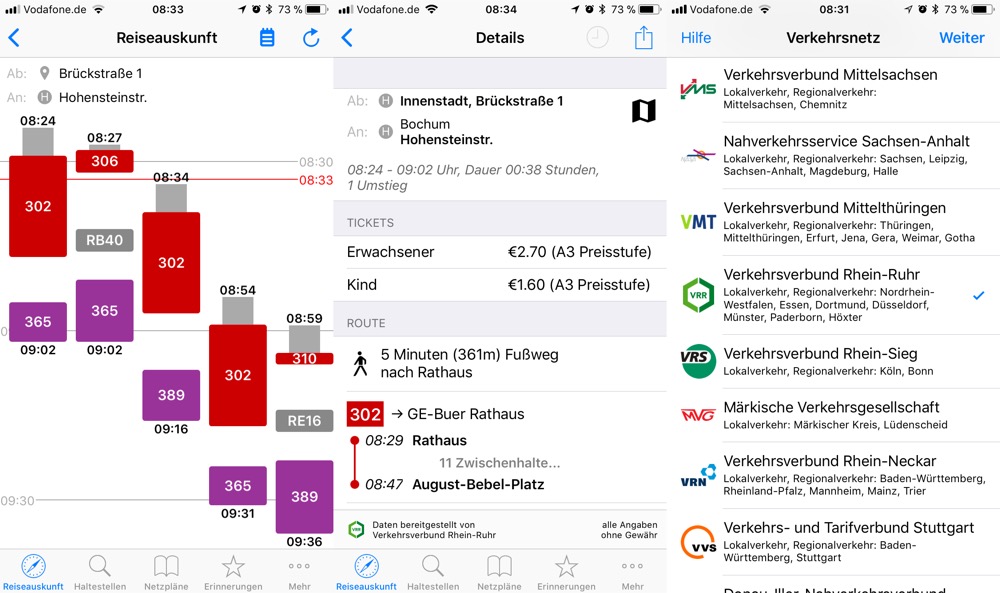Viewport: 1000px width, 593px height.
Task: Choose Nahverkehrsservice Sachsen-Anhalt network
Action: 830,155
